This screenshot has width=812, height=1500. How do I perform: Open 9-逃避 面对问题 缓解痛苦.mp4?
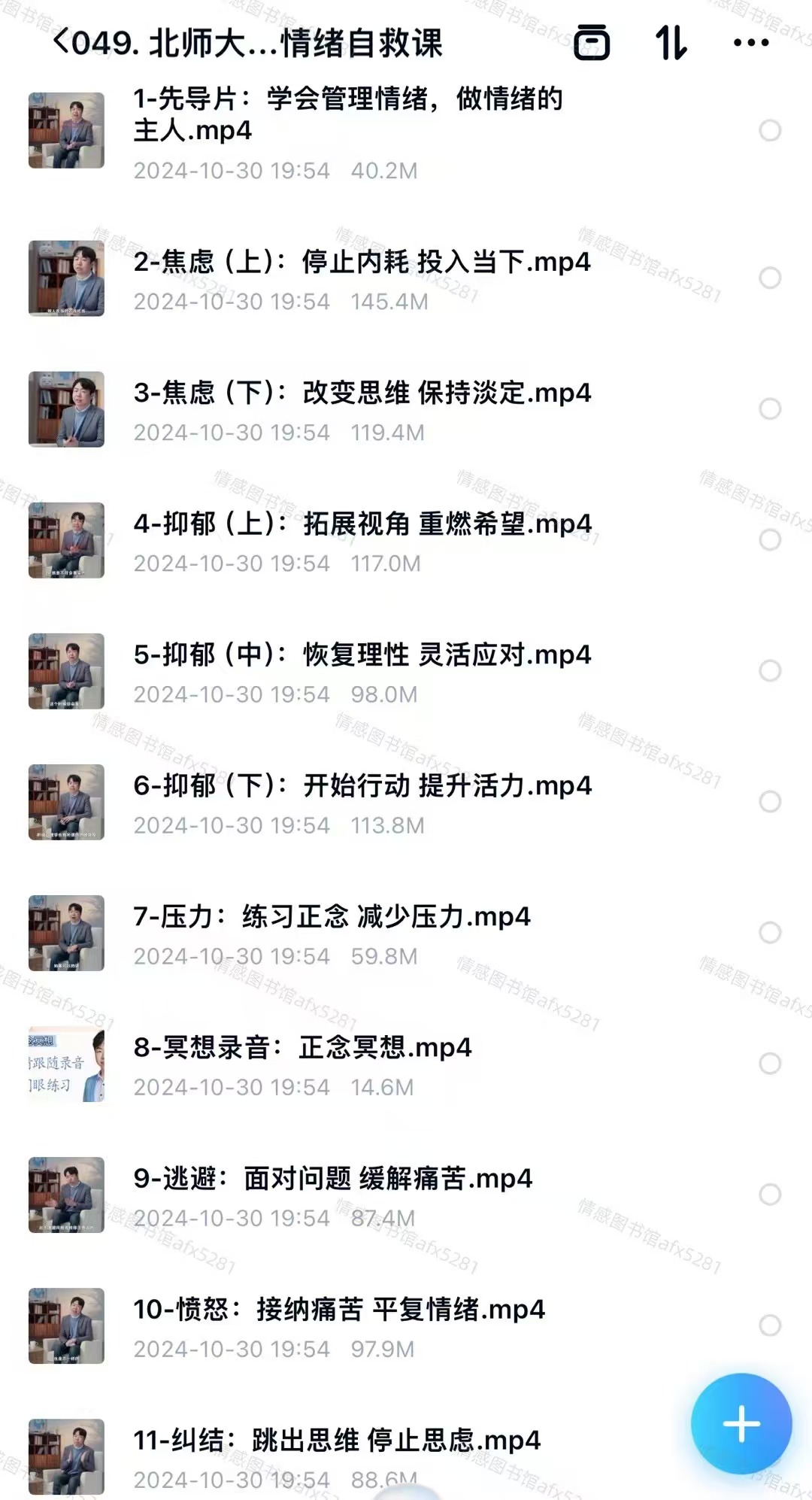pos(332,1179)
